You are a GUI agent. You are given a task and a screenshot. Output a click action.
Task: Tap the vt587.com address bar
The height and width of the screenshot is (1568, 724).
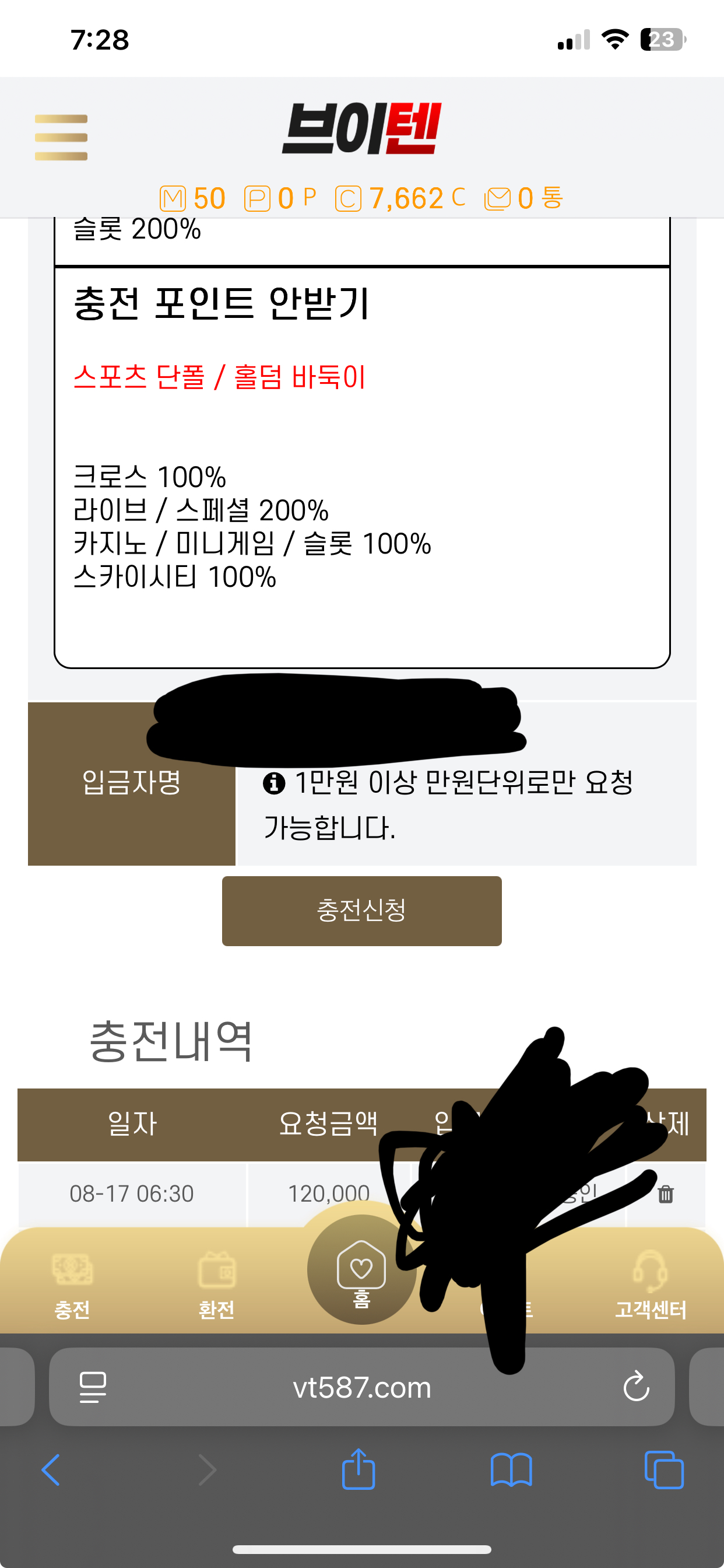coord(361,1387)
